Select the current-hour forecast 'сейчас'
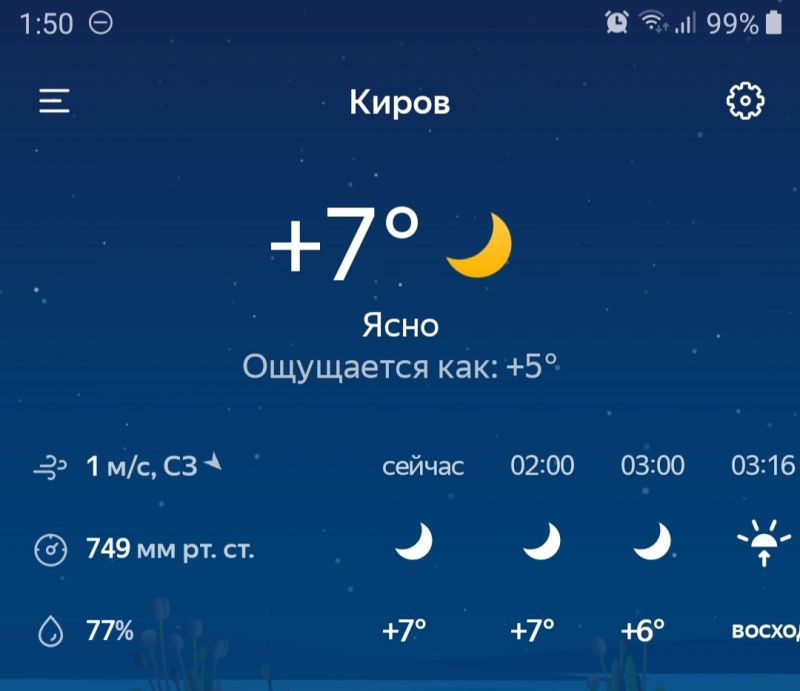The height and width of the screenshot is (691, 800). pyautogui.click(x=423, y=544)
